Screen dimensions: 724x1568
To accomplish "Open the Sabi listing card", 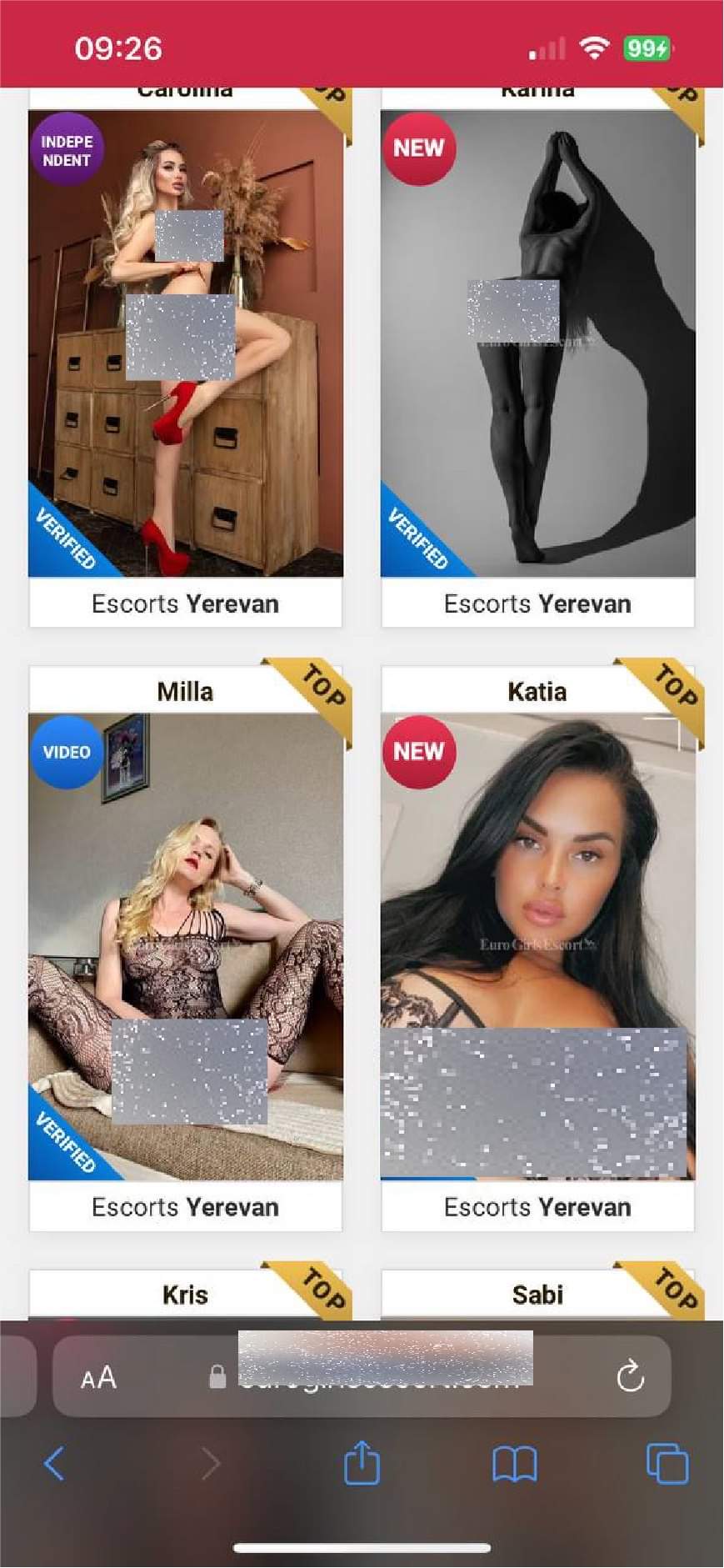I will [x=537, y=1295].
